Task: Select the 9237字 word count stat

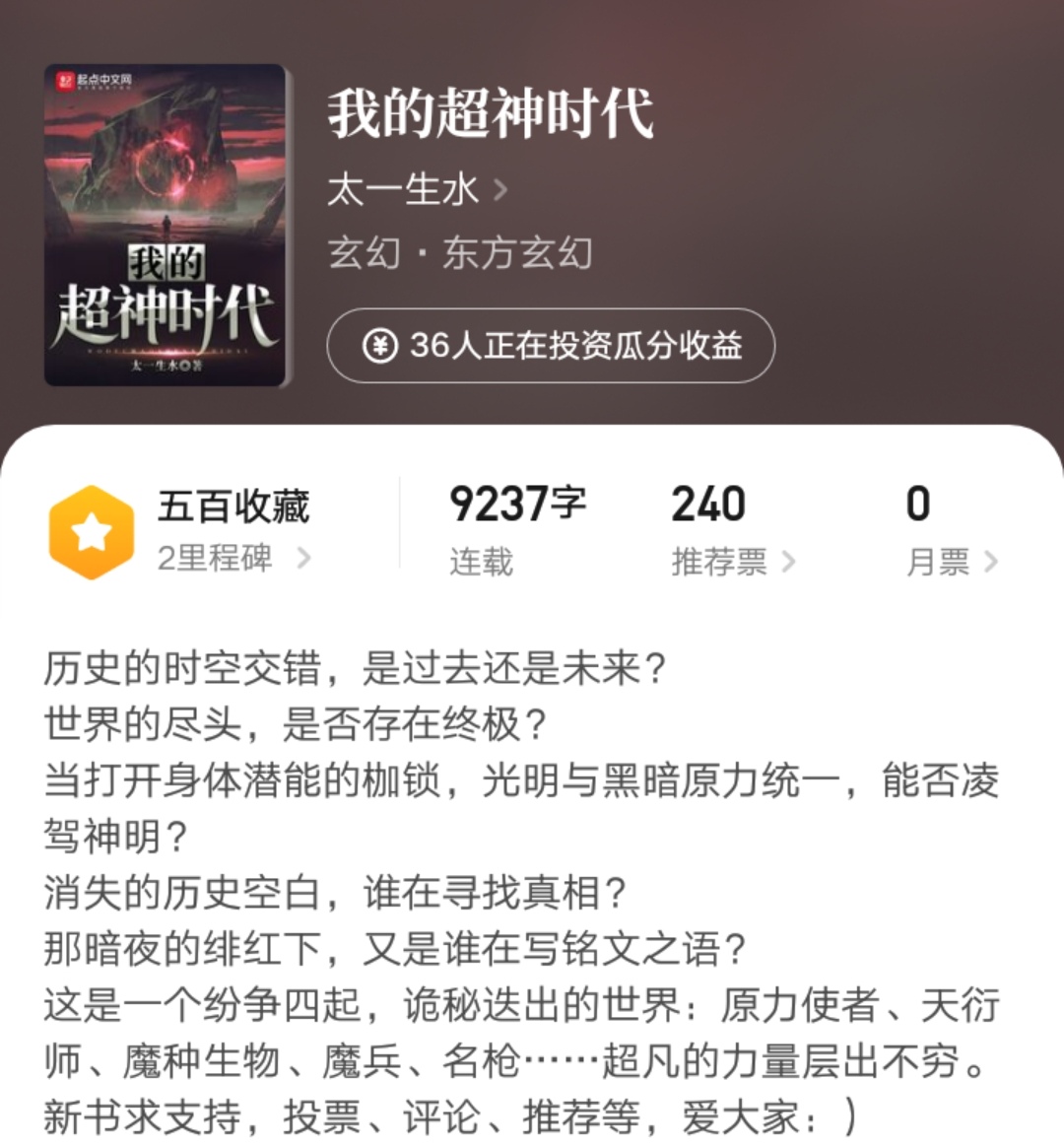Action: click(x=516, y=504)
